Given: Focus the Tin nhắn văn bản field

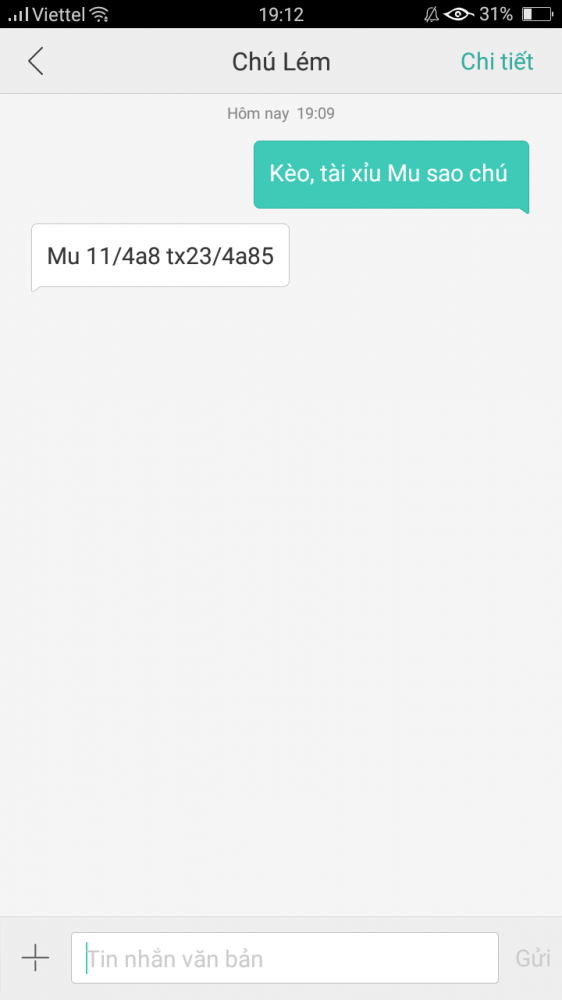Looking at the screenshot, I should click(285, 958).
